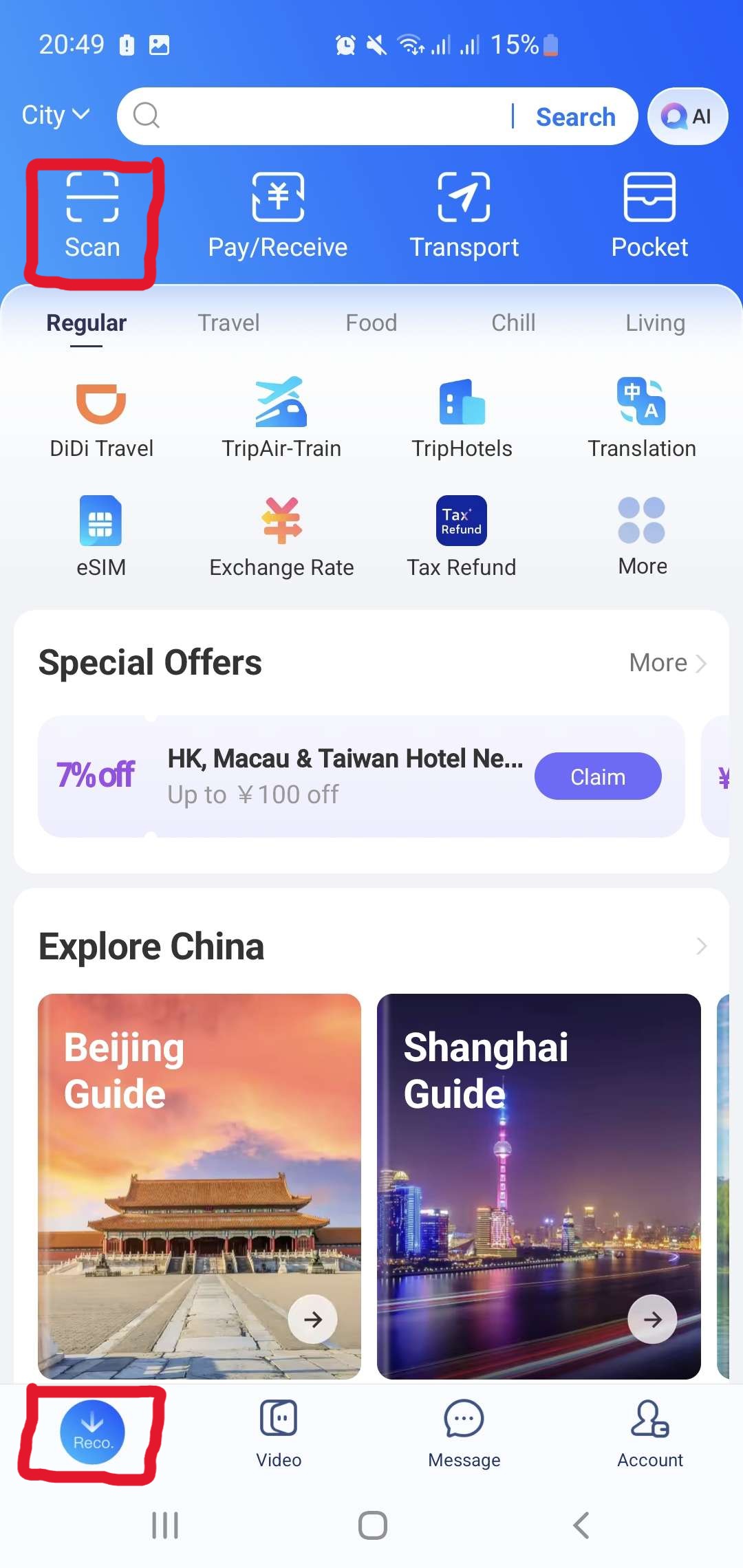Open the eSIM service
Image resolution: width=743 pixels, height=1568 pixels.
pyautogui.click(x=102, y=536)
